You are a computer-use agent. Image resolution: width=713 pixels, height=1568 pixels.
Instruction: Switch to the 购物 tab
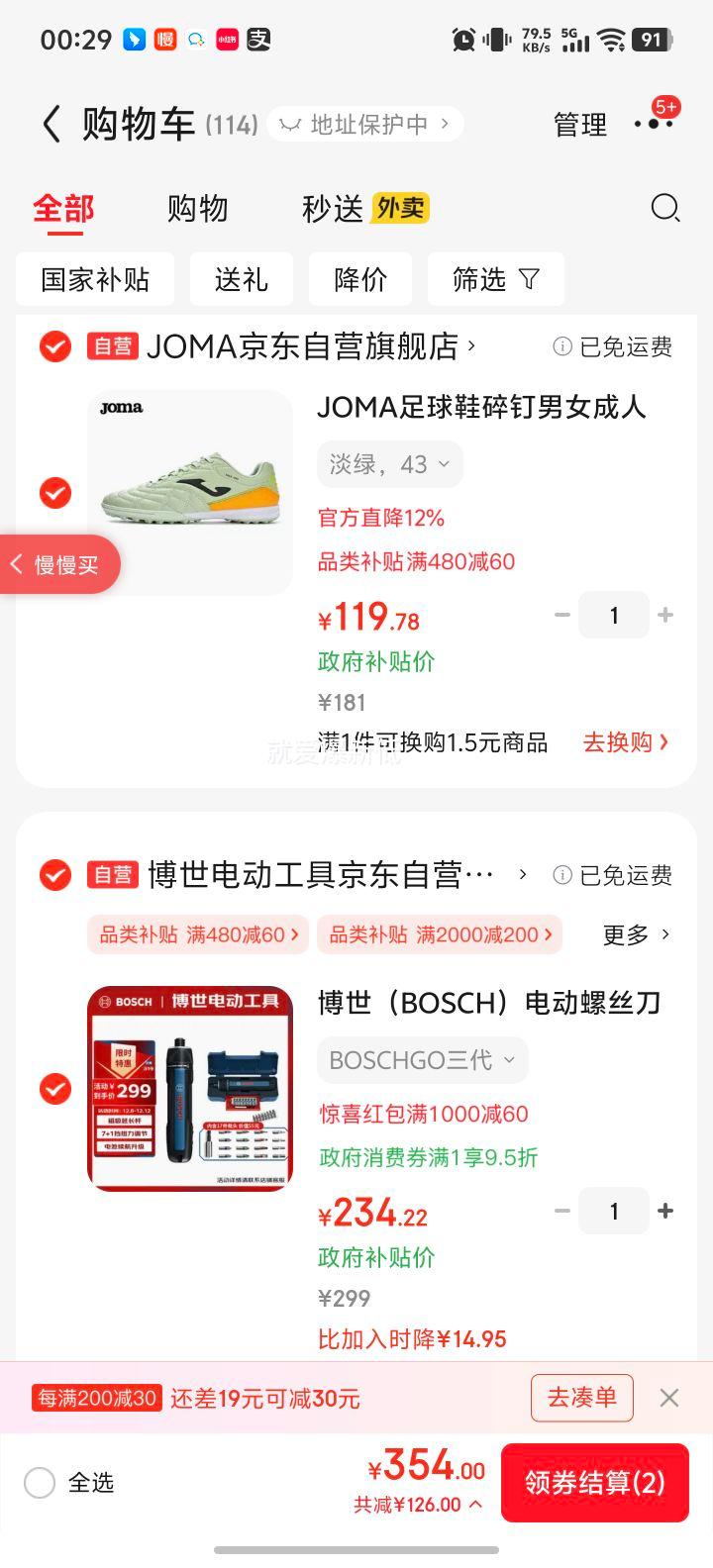199,209
